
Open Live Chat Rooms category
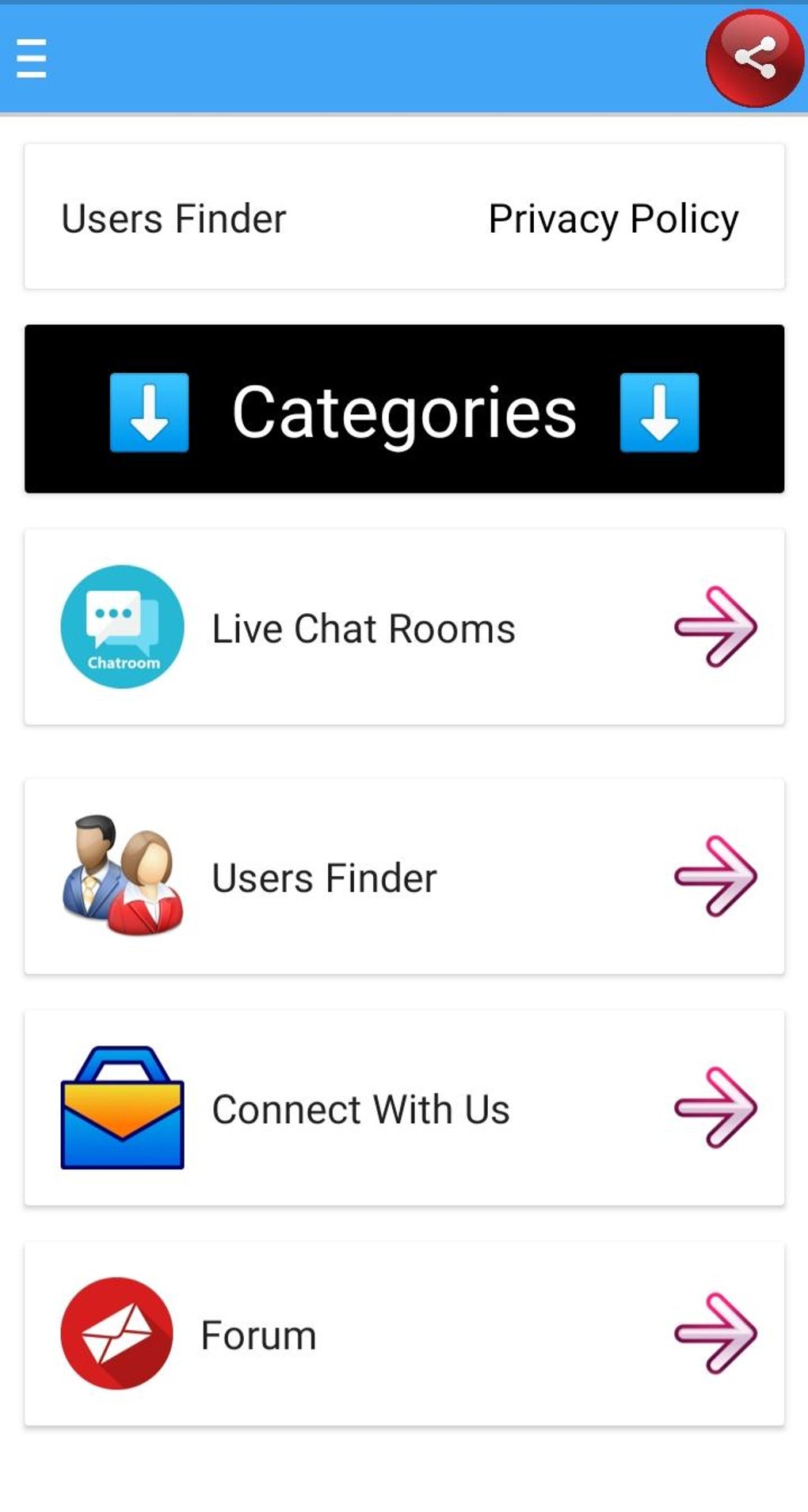pos(404,627)
